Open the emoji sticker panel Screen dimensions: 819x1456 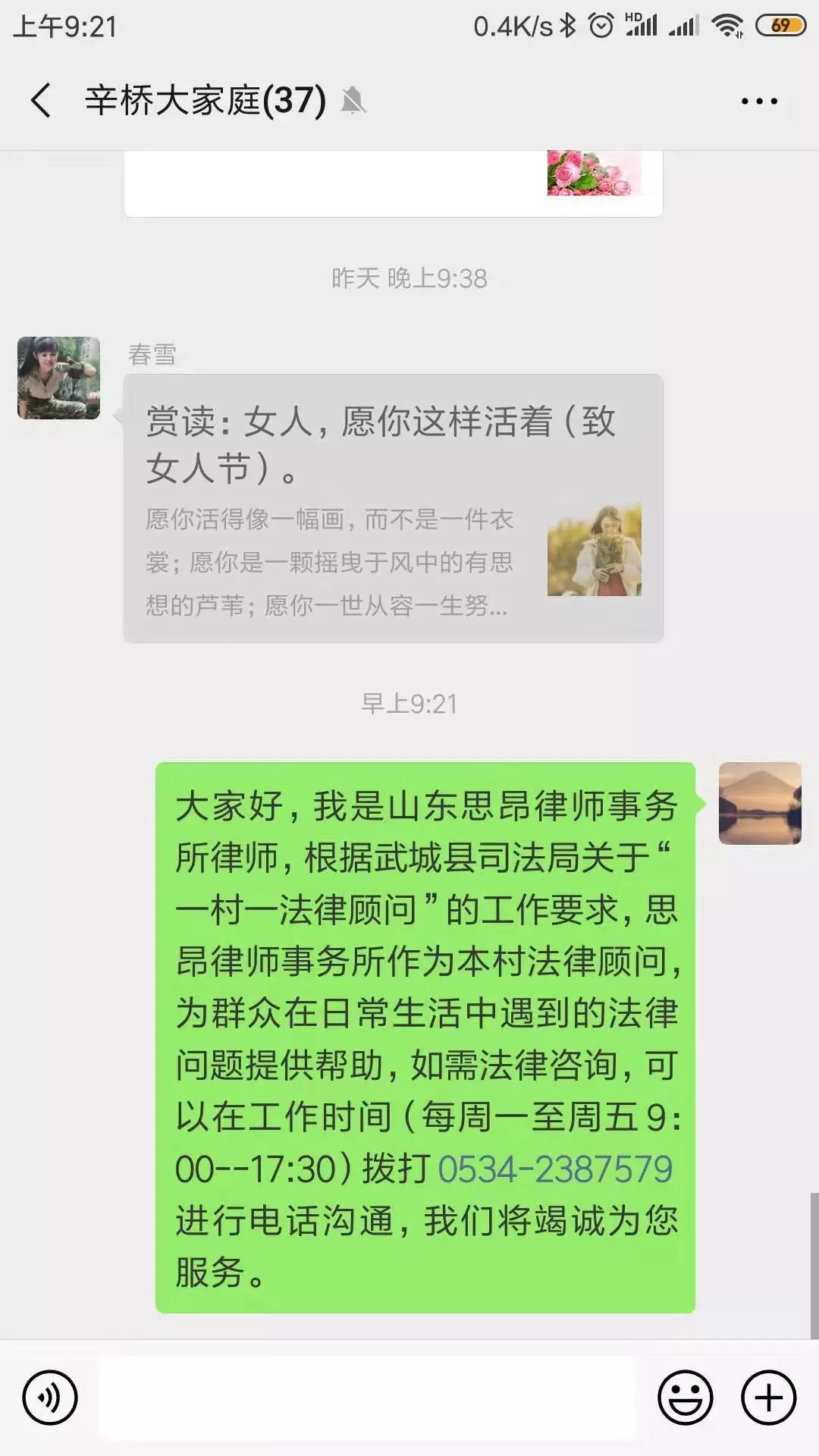click(685, 1397)
